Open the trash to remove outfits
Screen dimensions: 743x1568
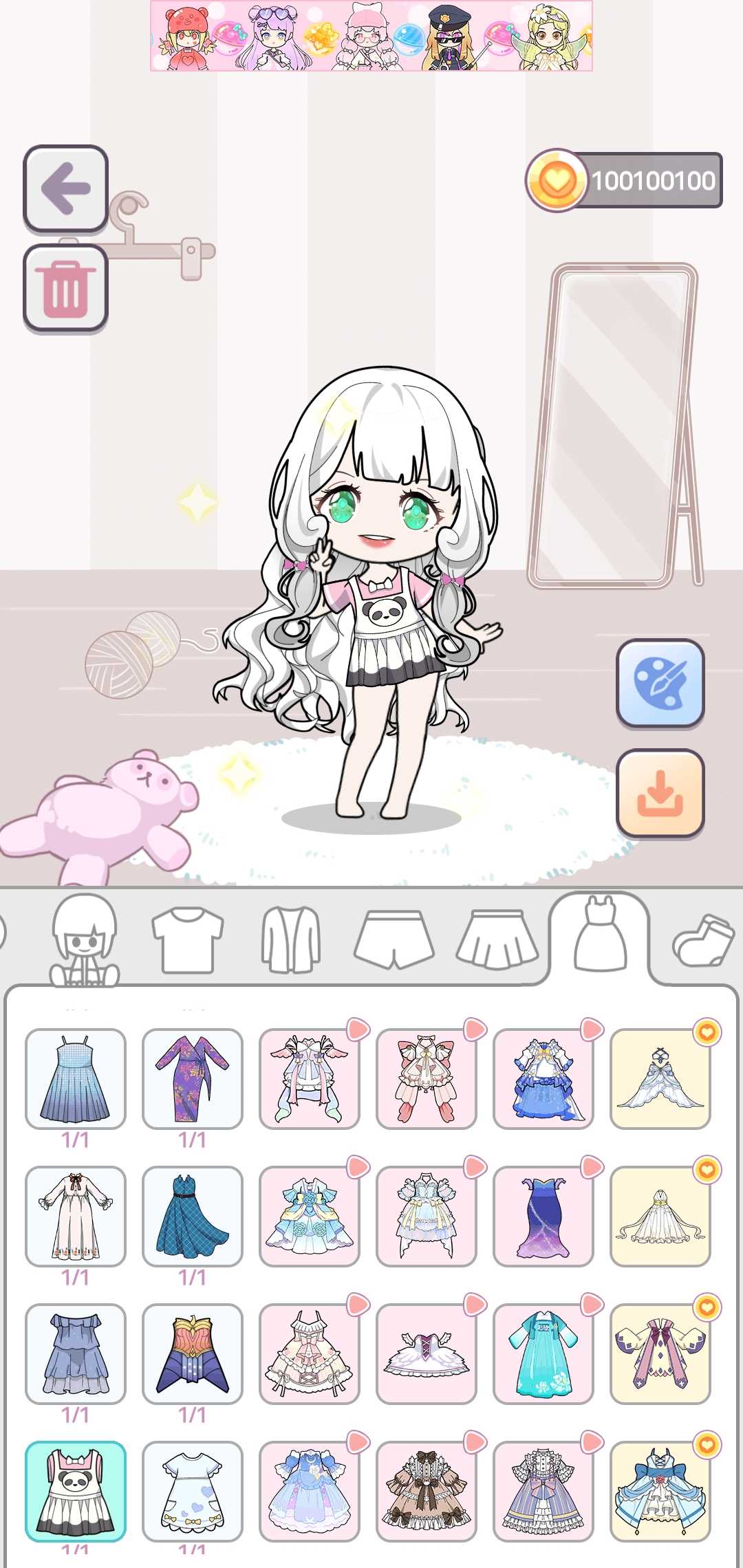coord(65,289)
